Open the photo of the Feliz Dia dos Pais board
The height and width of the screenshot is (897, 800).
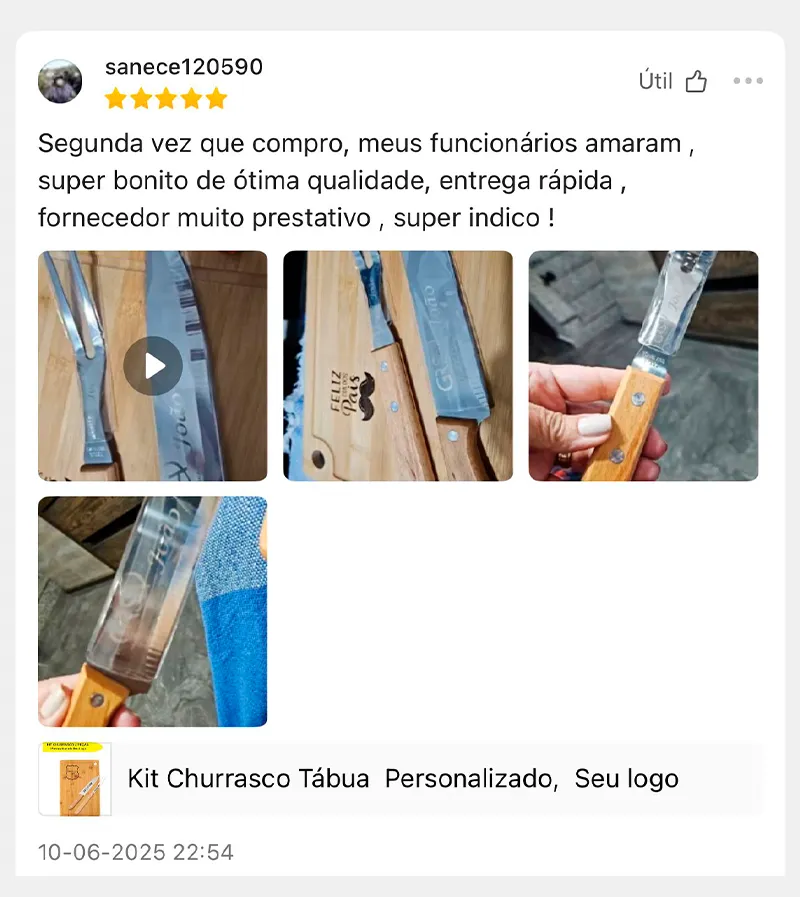pos(398,366)
